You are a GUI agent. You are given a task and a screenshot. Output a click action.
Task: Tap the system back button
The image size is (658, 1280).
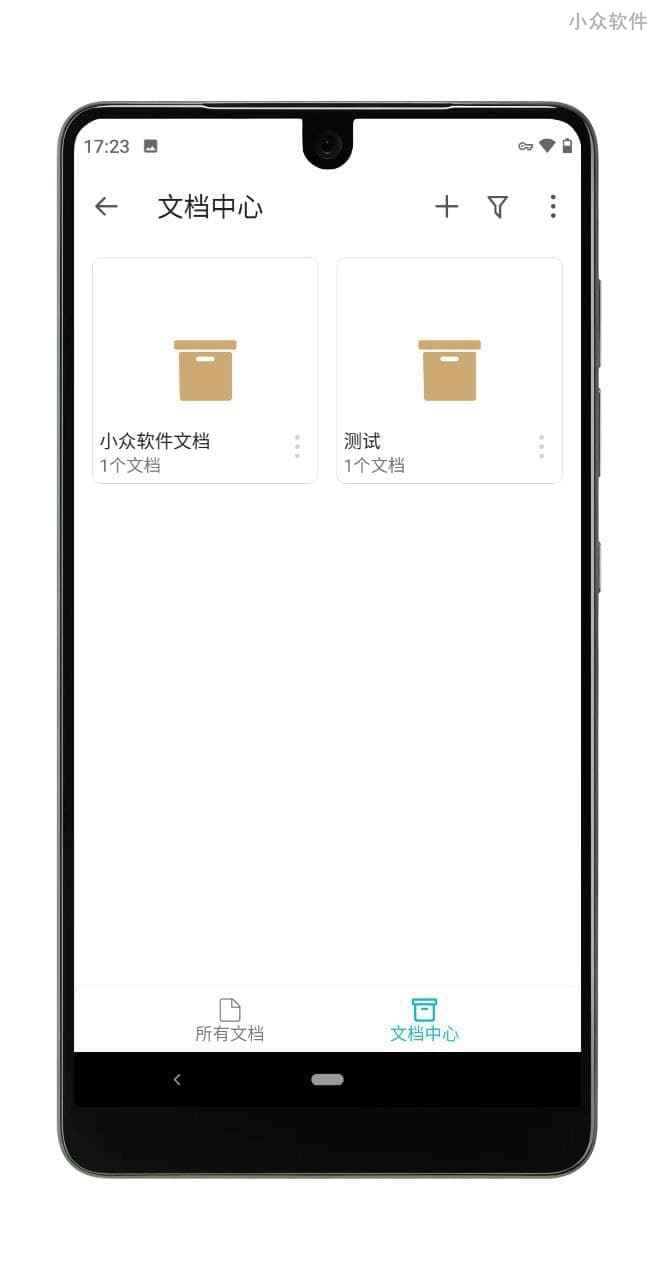[177, 1079]
